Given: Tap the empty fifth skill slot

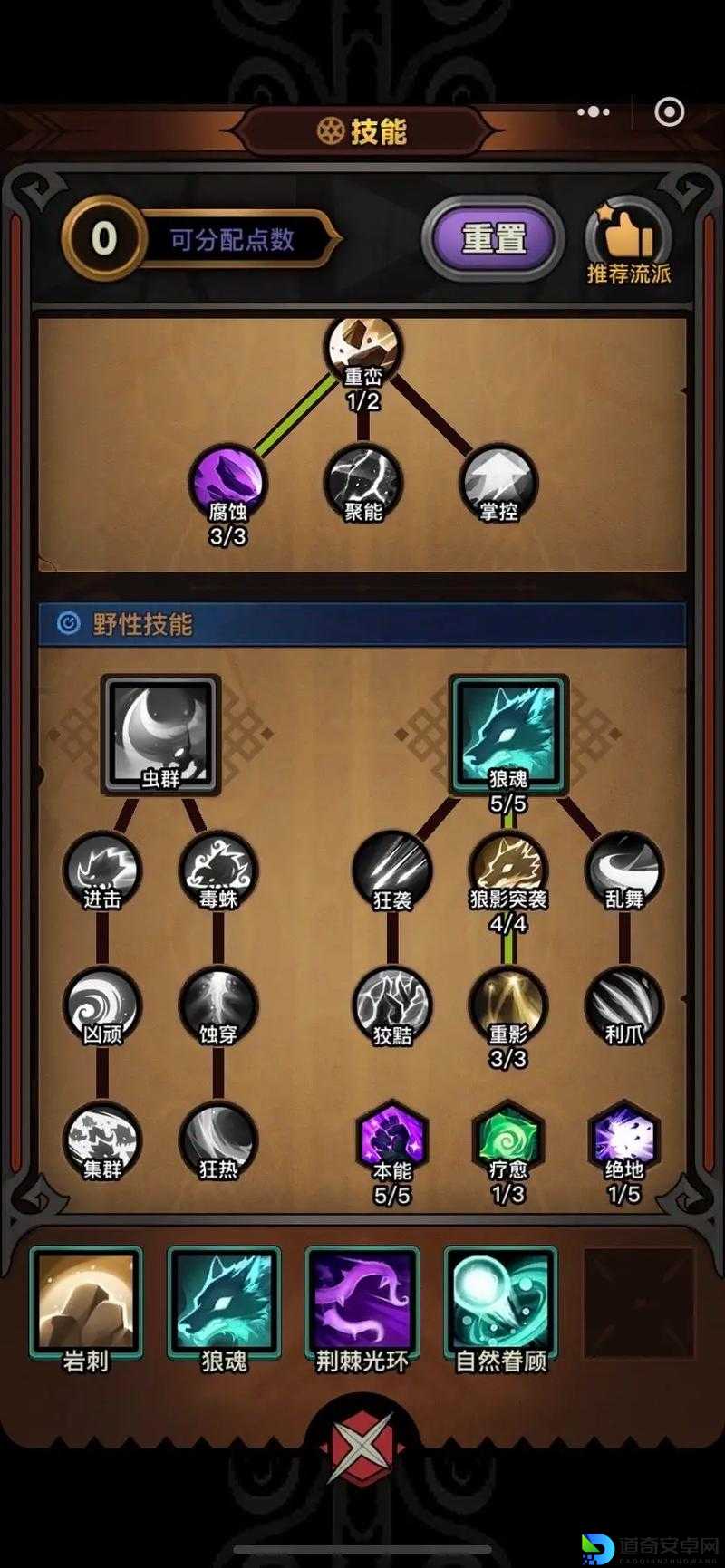Looking at the screenshot, I should tap(638, 1303).
